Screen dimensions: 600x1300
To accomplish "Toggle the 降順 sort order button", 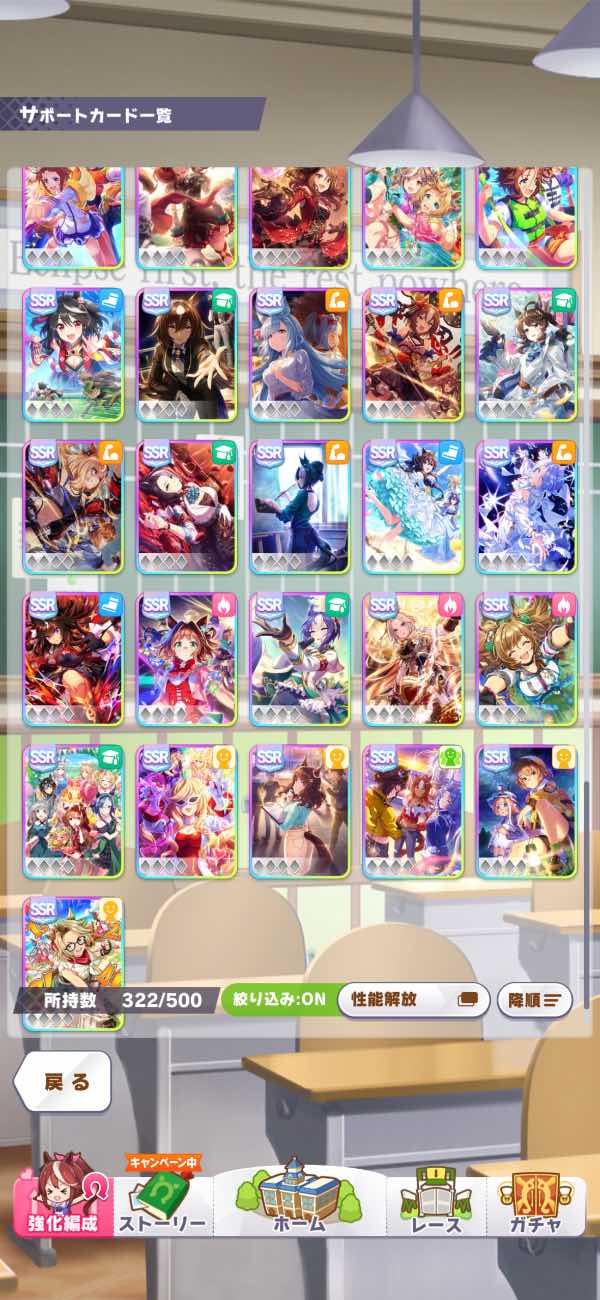I will (x=534, y=999).
